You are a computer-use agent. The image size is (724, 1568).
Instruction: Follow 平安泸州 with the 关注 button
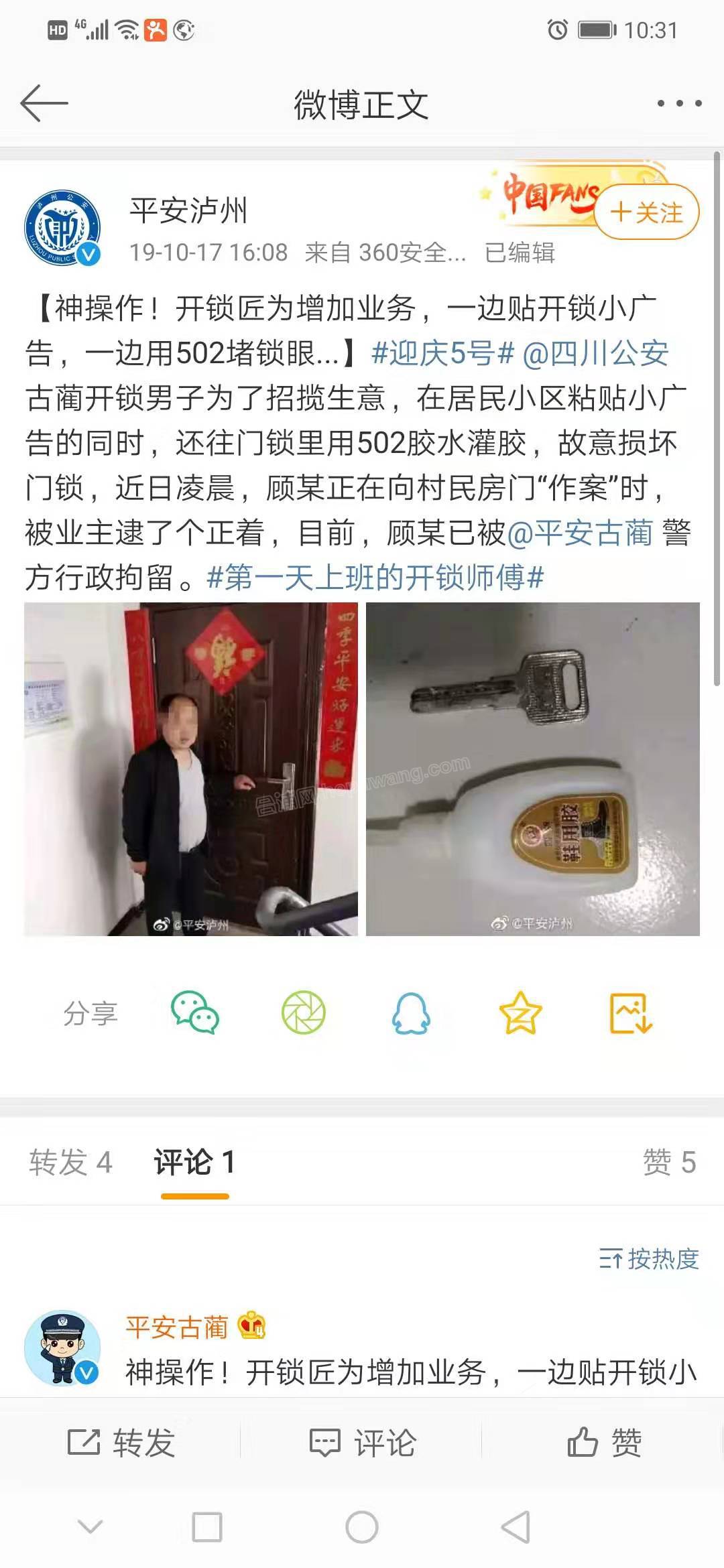tap(646, 212)
